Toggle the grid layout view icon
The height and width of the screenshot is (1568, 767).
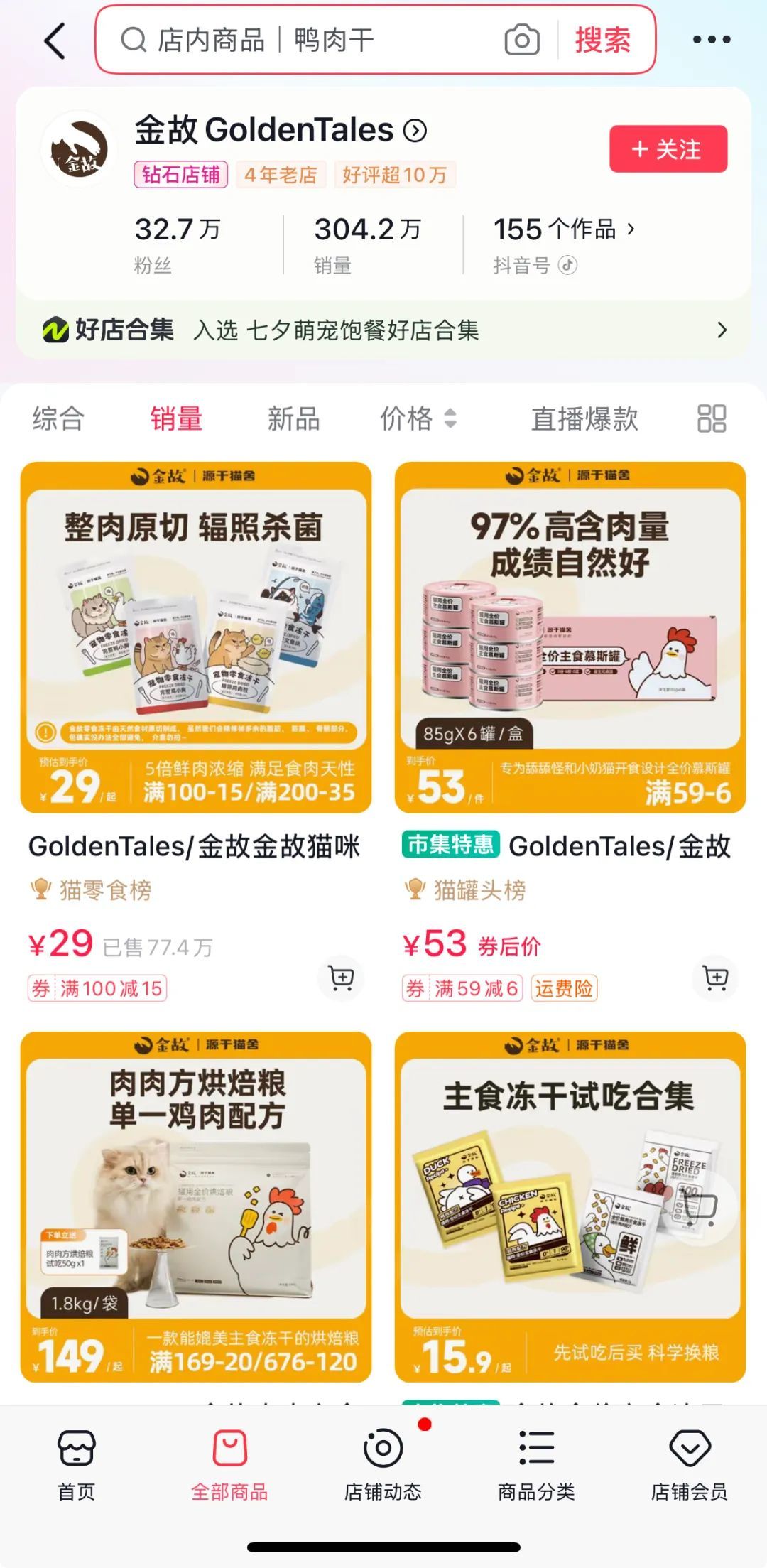point(711,418)
